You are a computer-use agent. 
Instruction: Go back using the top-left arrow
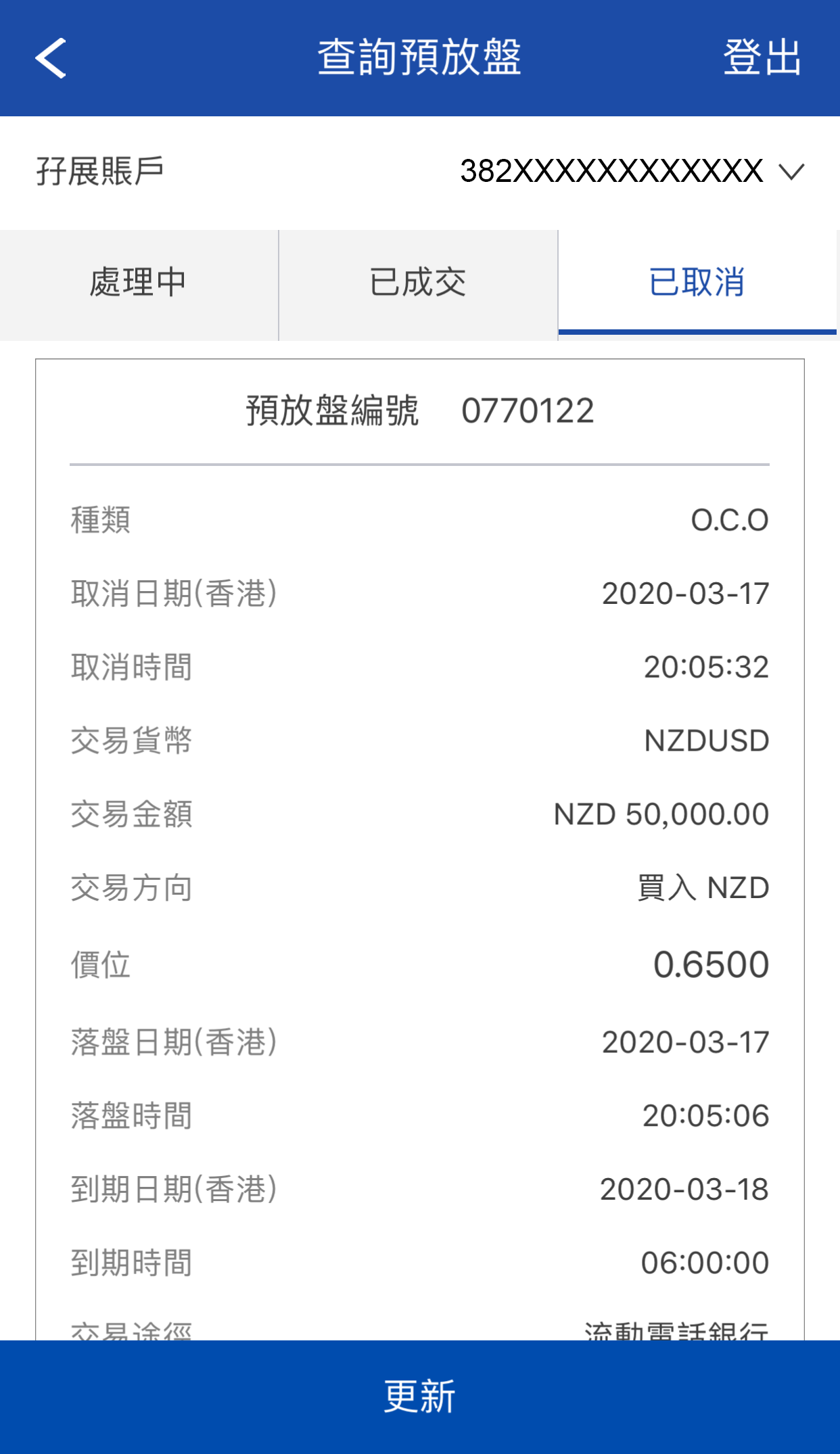(51, 58)
